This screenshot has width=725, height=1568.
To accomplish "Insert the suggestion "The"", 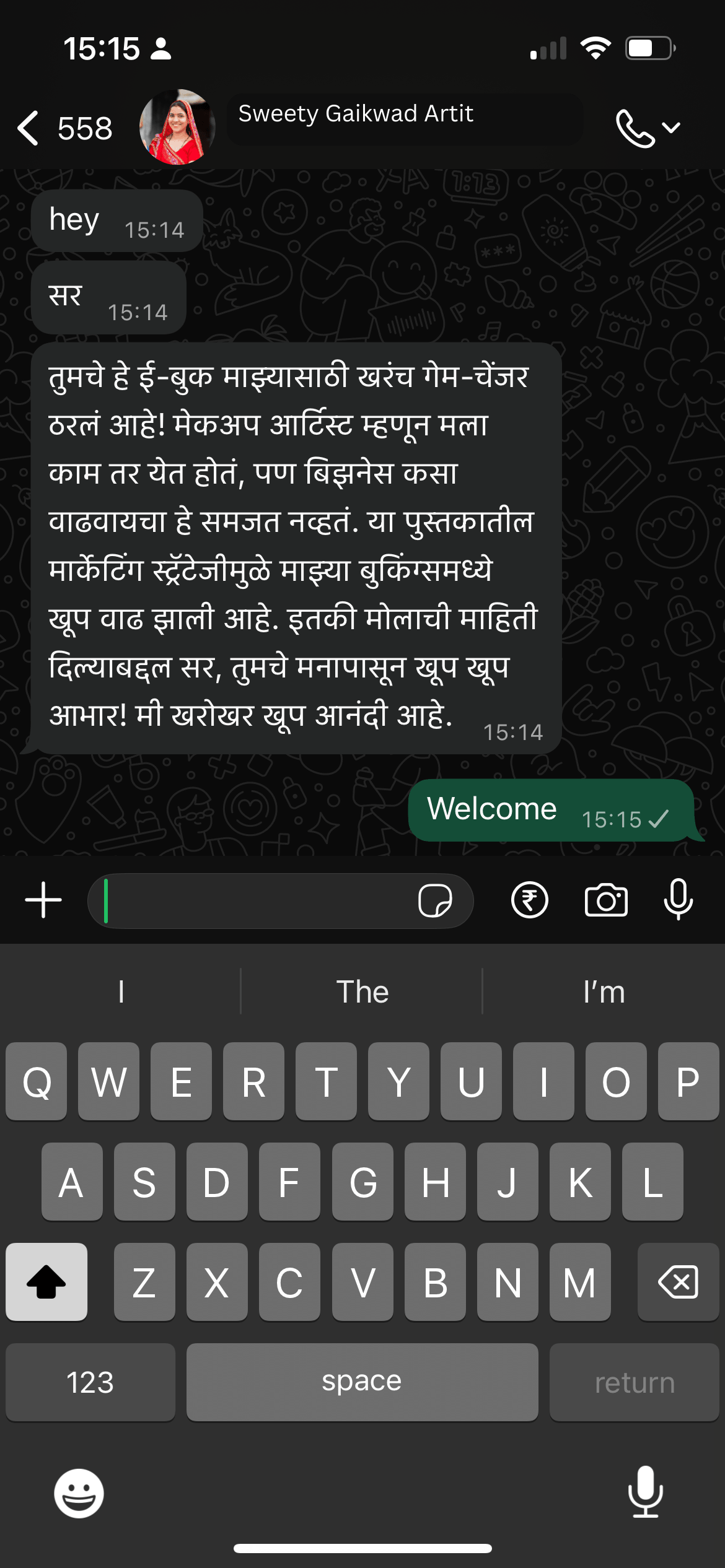I will coord(362,991).
